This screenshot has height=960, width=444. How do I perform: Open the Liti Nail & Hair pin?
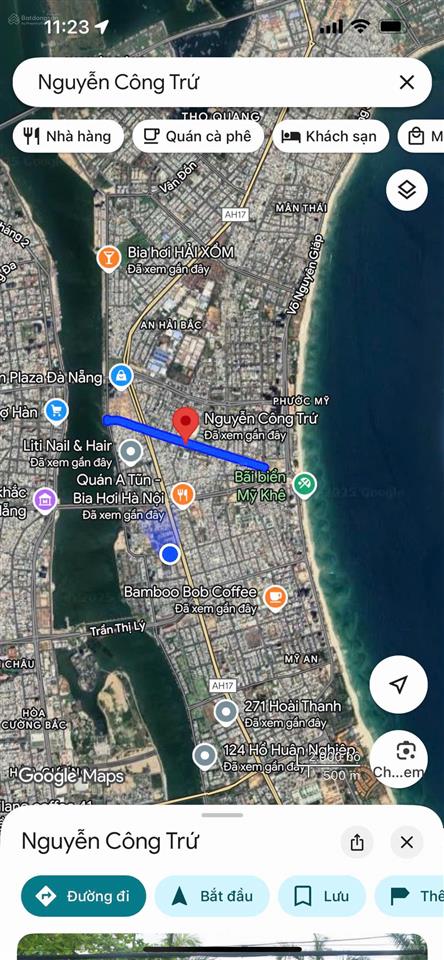(x=130, y=452)
